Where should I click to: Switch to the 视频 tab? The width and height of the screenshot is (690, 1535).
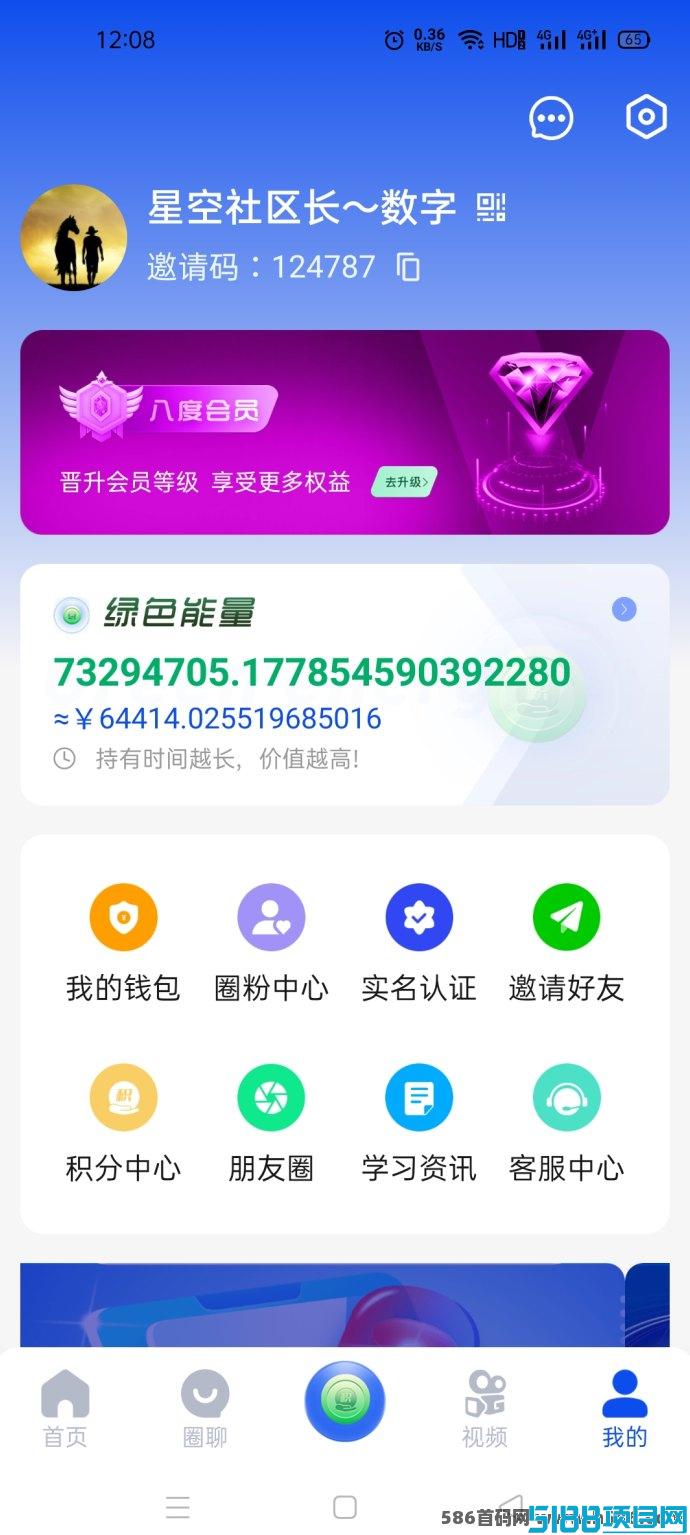click(x=485, y=1409)
